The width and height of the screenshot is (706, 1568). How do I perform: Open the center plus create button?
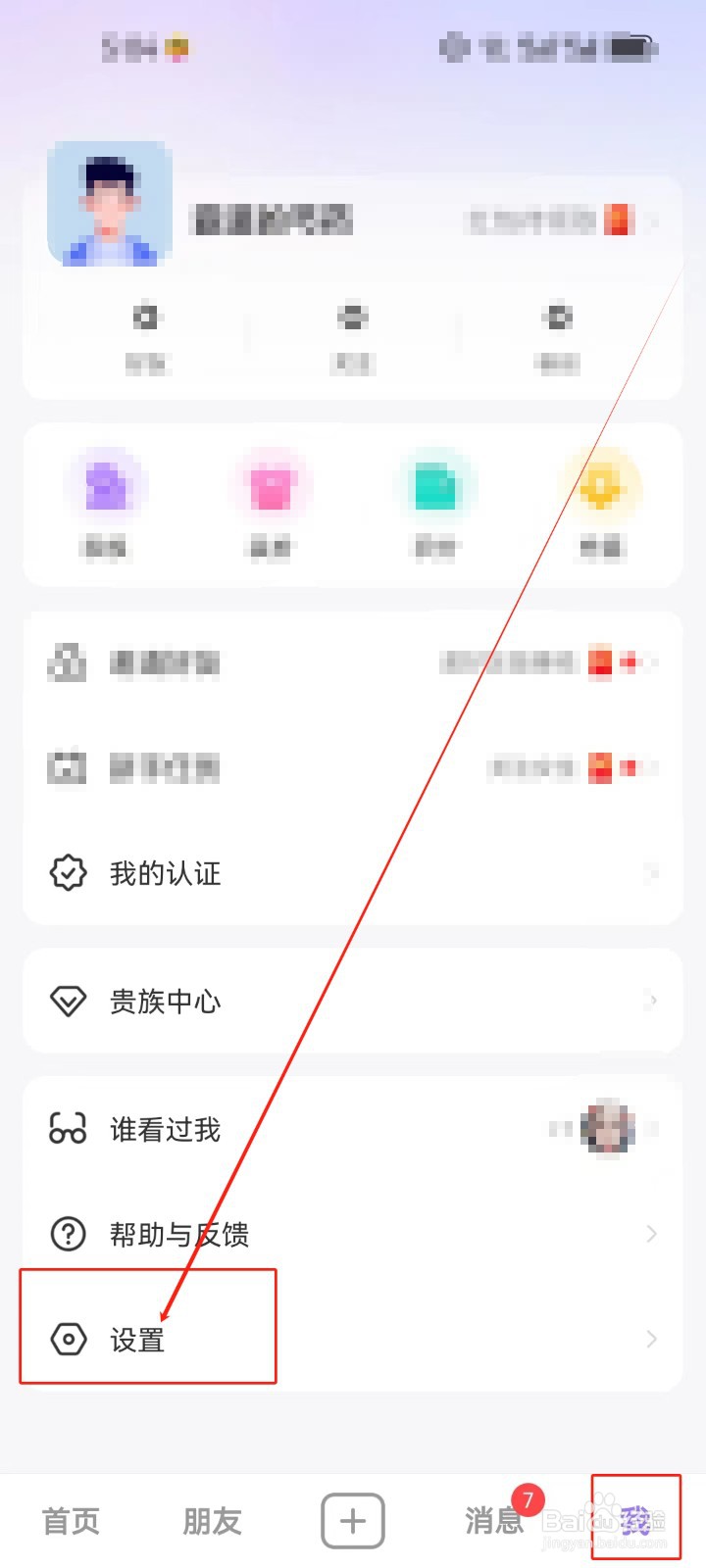[x=352, y=1519]
